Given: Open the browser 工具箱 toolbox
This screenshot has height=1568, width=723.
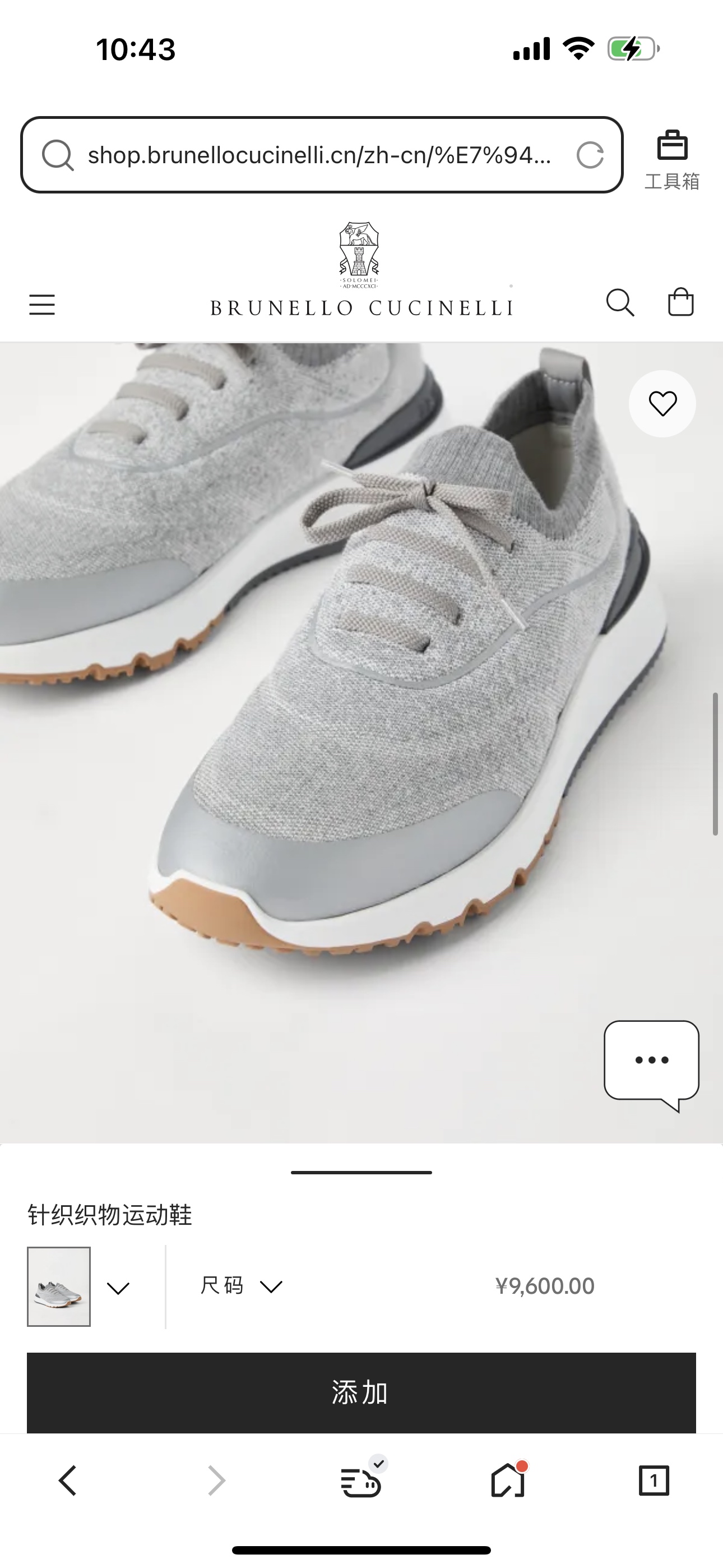Looking at the screenshot, I should coord(673,155).
